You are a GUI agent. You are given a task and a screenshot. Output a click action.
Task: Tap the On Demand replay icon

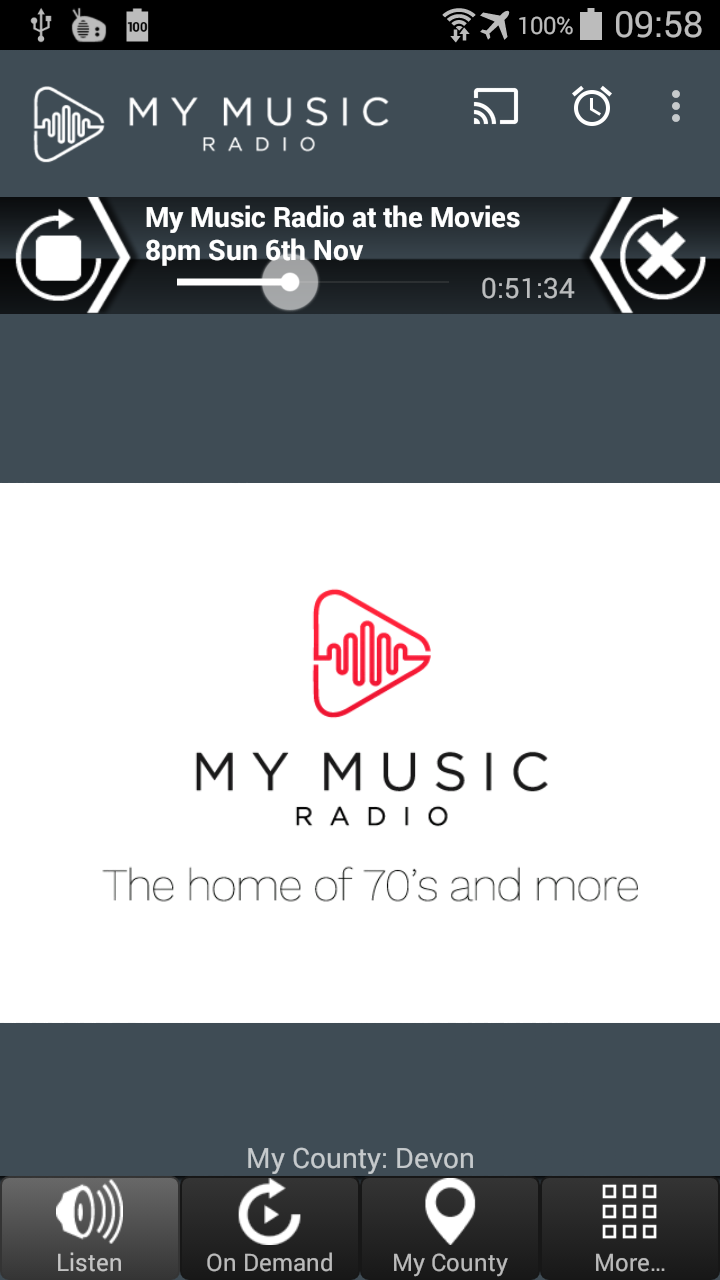pyautogui.click(x=269, y=1213)
